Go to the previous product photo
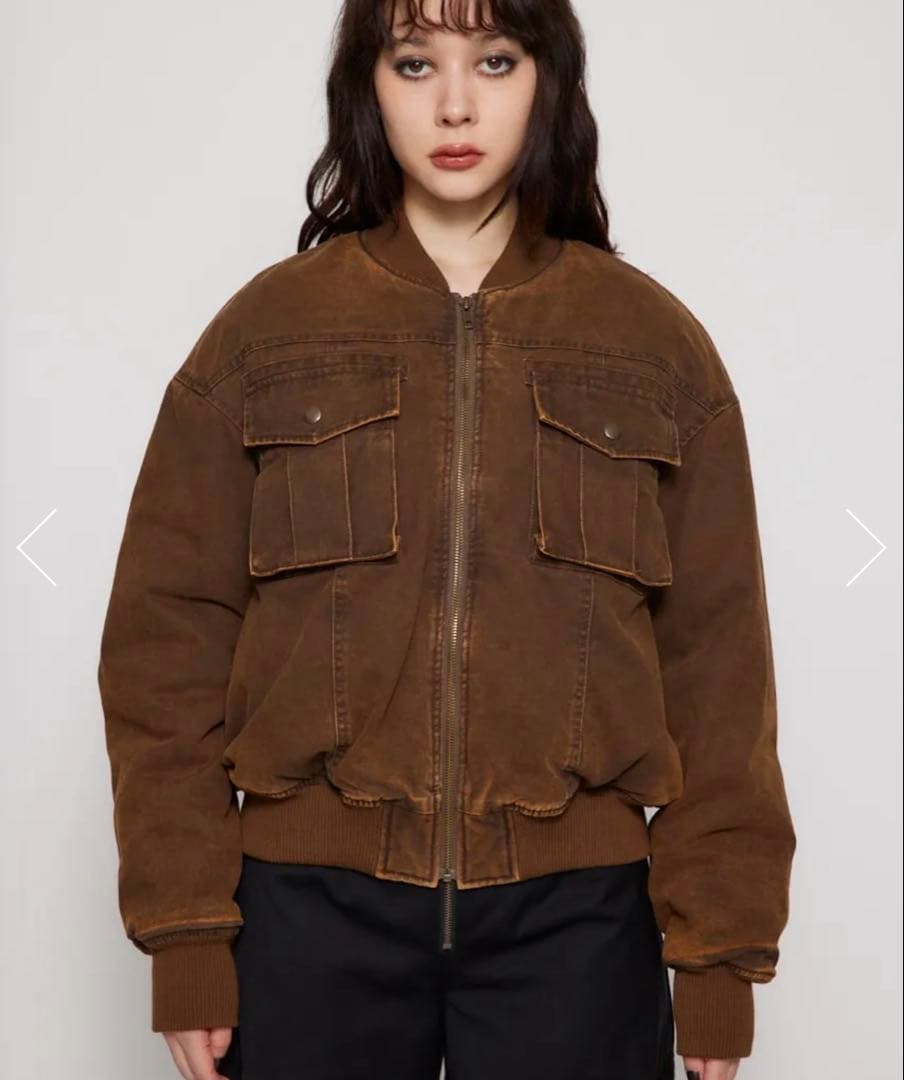The image size is (904, 1080). (x=37, y=547)
